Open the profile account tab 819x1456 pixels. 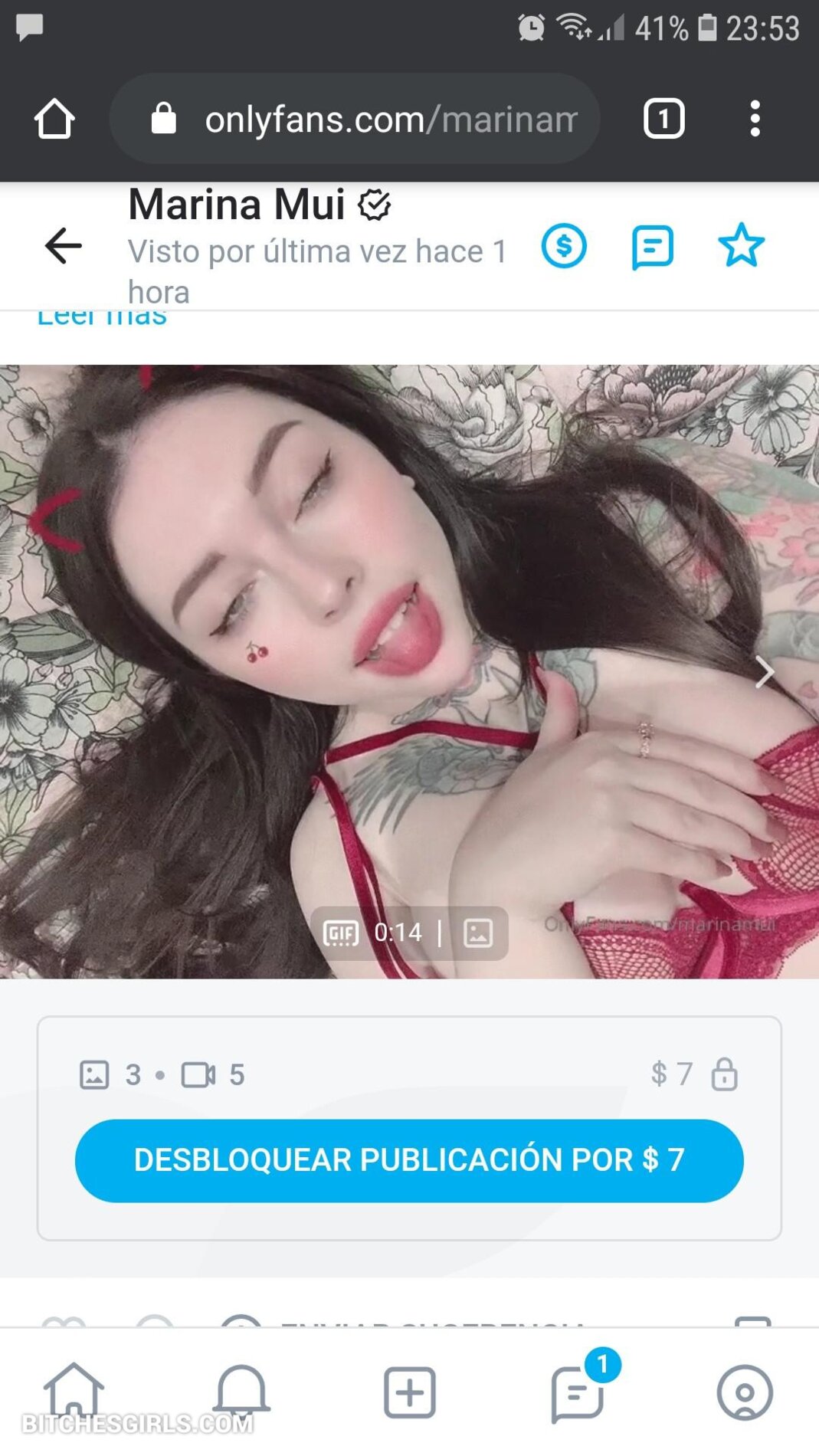click(x=744, y=1392)
